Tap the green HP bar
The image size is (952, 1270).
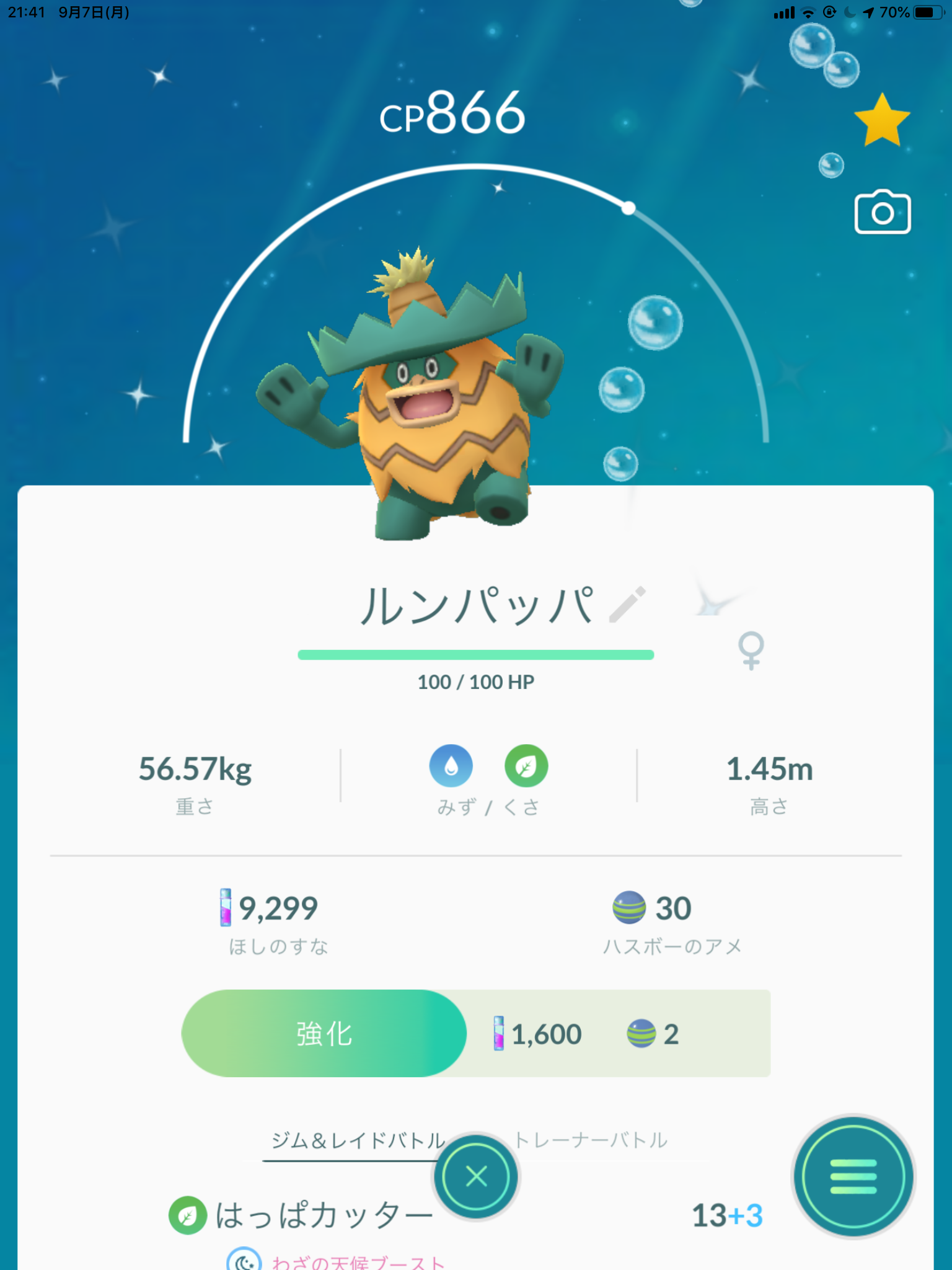475,653
